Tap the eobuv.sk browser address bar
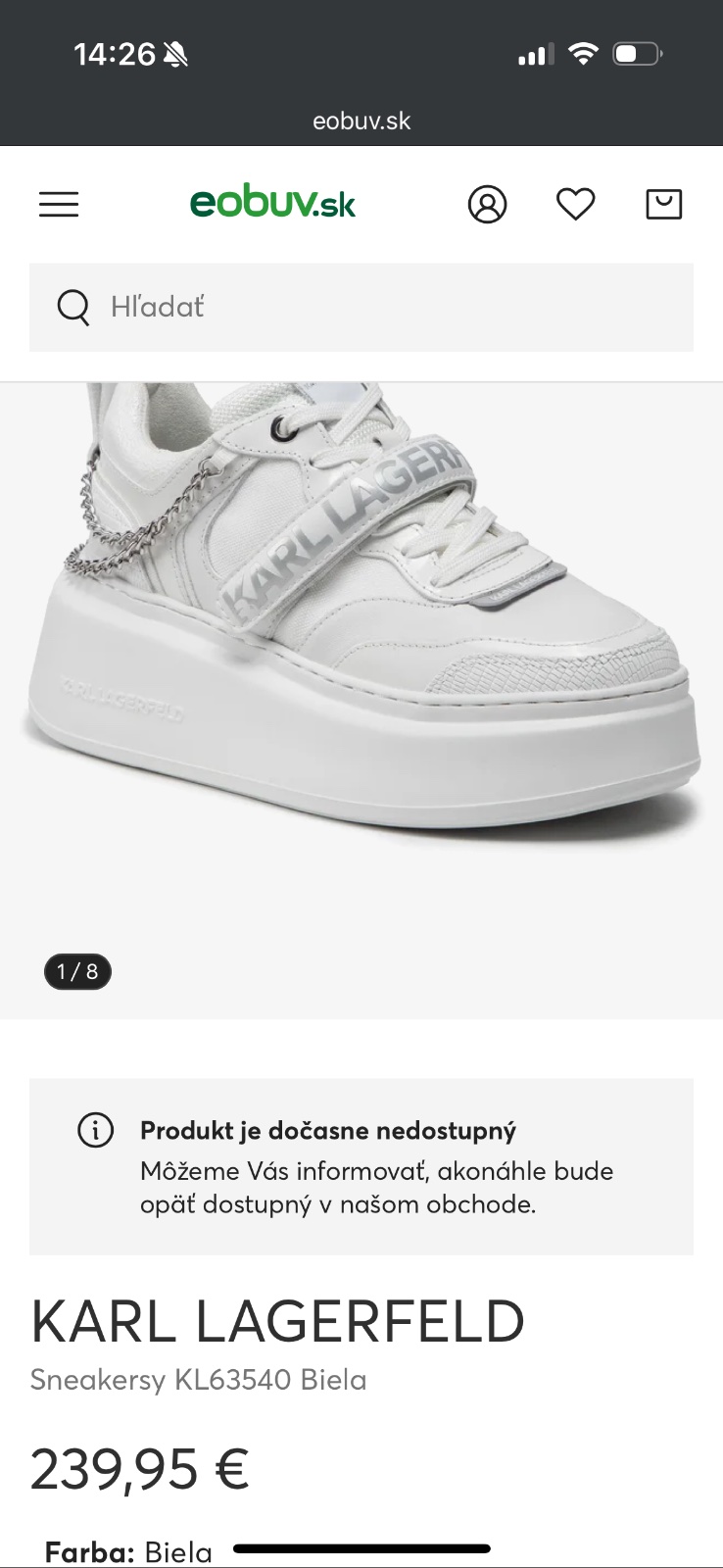723x1568 pixels. (x=361, y=121)
